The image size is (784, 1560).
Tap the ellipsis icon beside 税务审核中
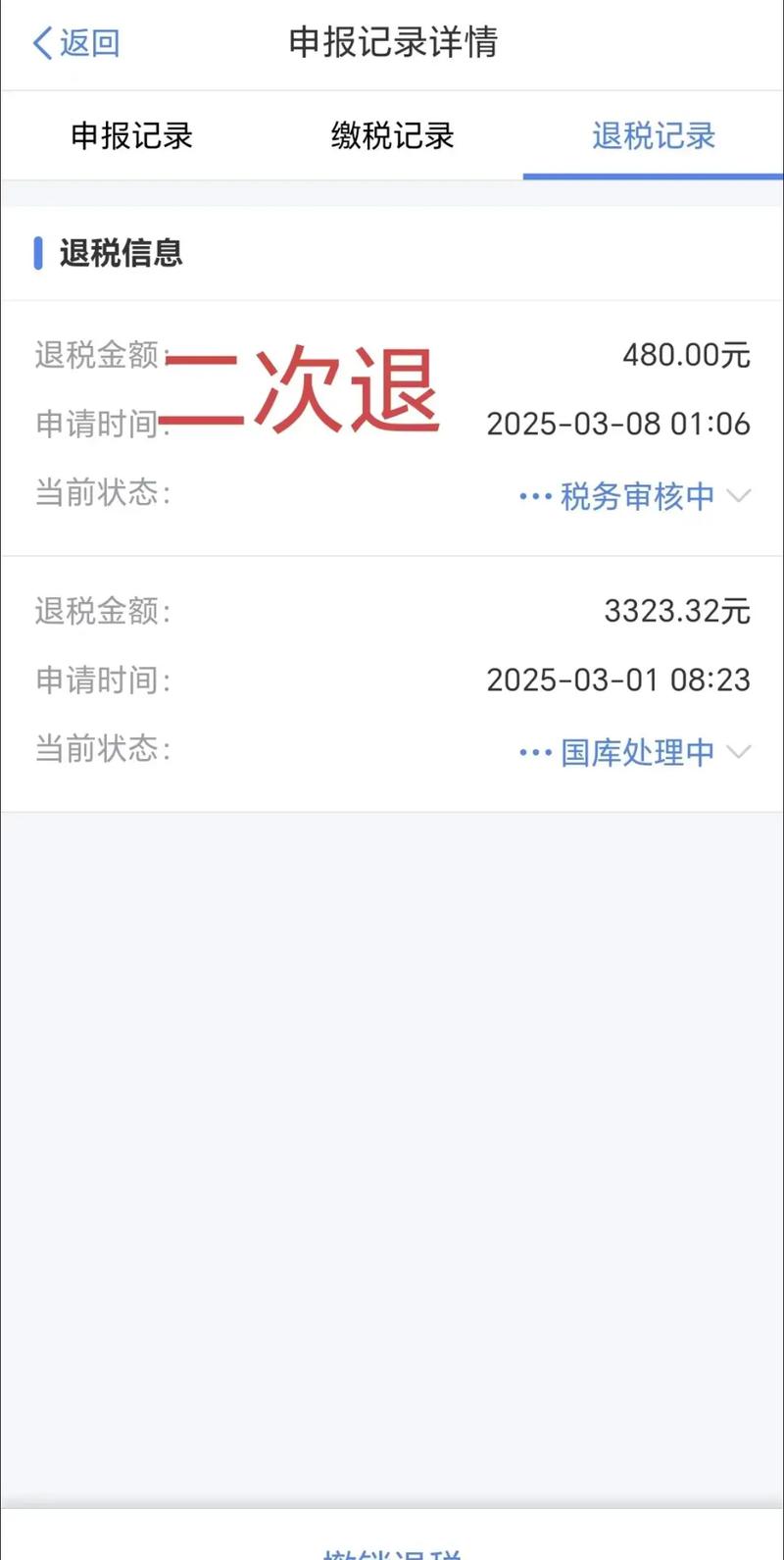coord(533,495)
